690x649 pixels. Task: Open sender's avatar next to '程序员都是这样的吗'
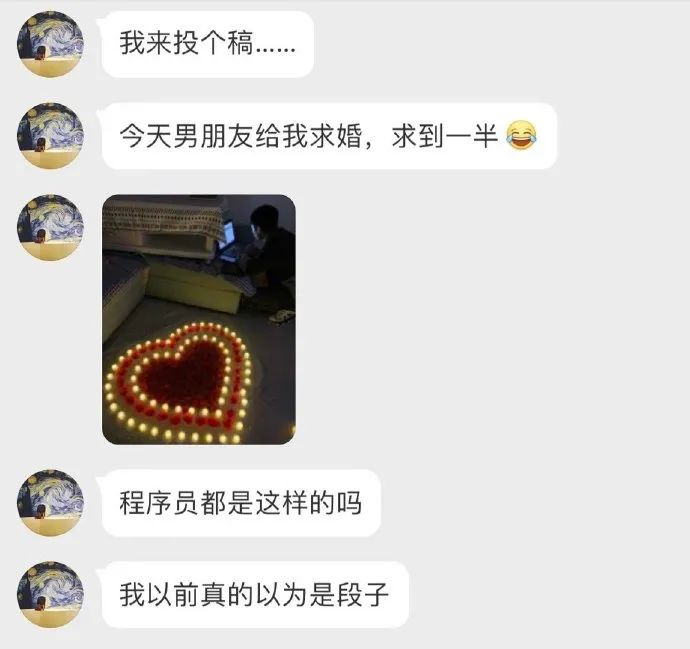(x=50, y=502)
